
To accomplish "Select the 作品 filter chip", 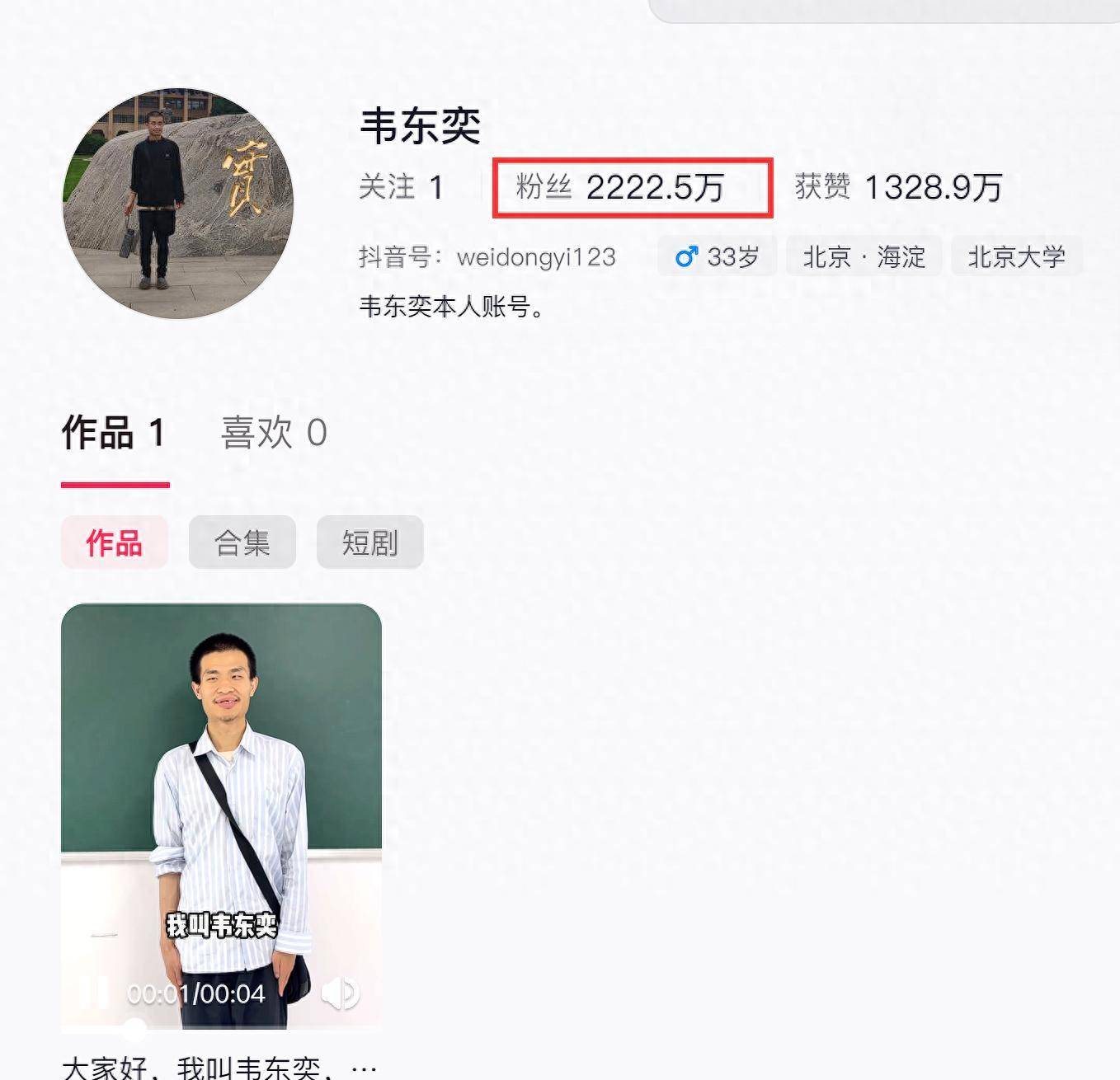I will (114, 542).
